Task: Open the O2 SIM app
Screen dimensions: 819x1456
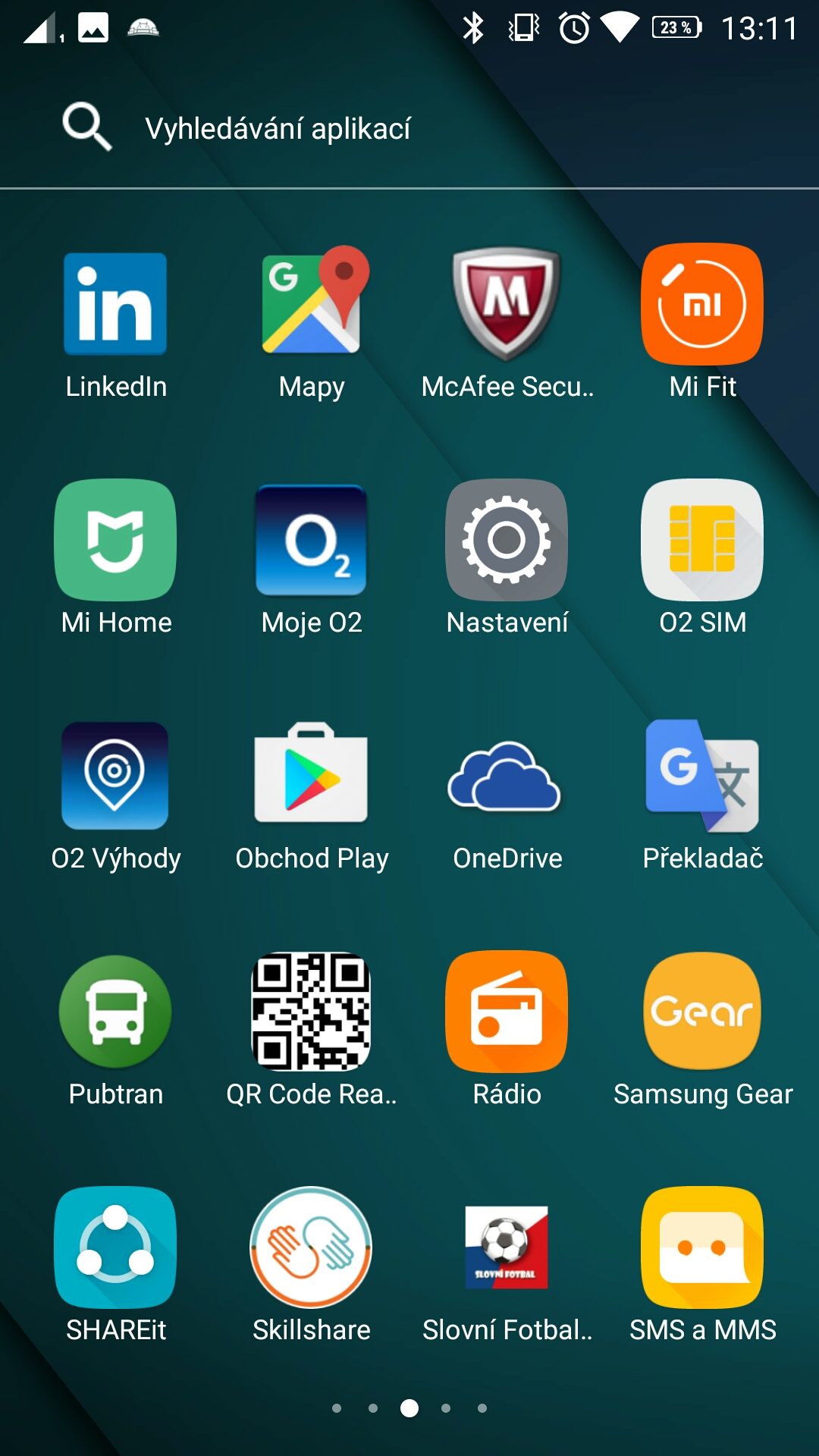Action: click(702, 540)
